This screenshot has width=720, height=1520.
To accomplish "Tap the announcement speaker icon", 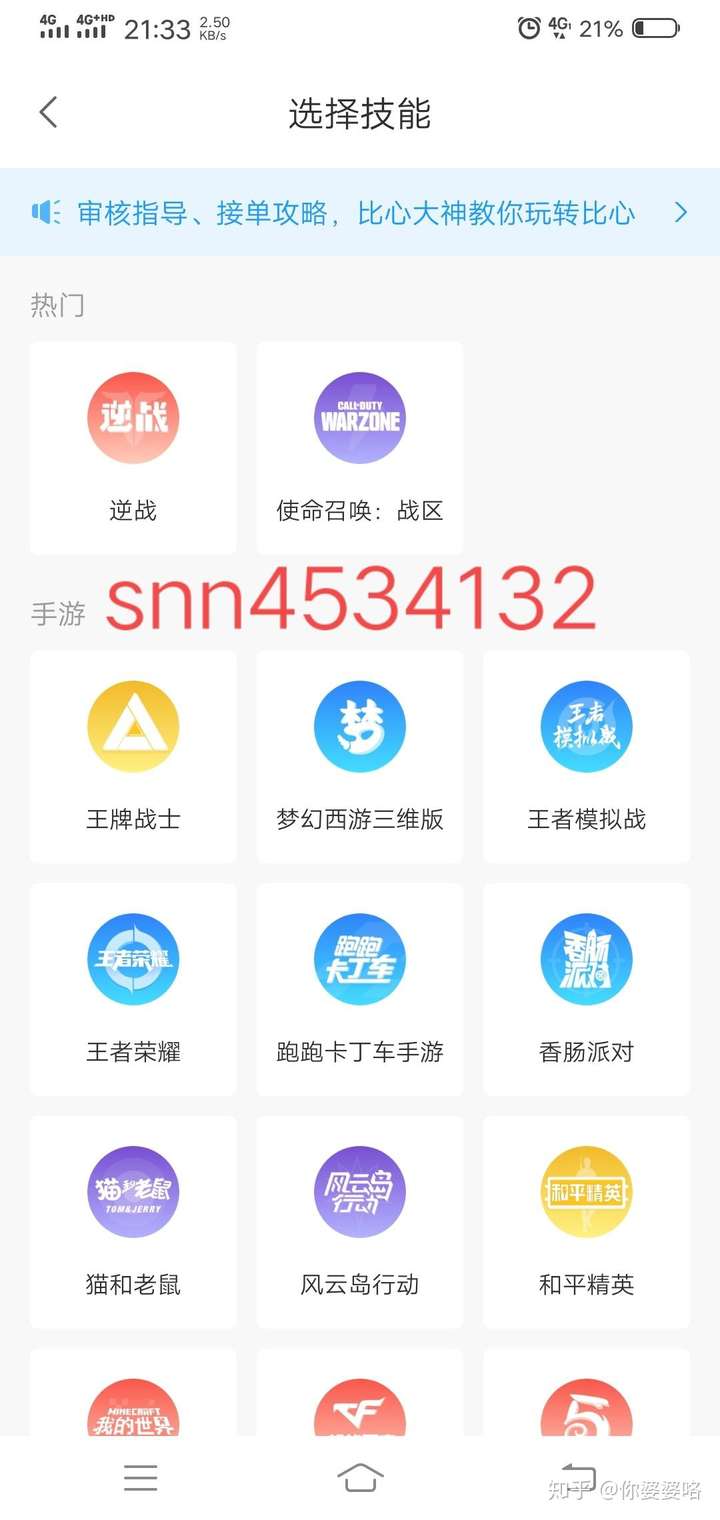I will click(45, 213).
